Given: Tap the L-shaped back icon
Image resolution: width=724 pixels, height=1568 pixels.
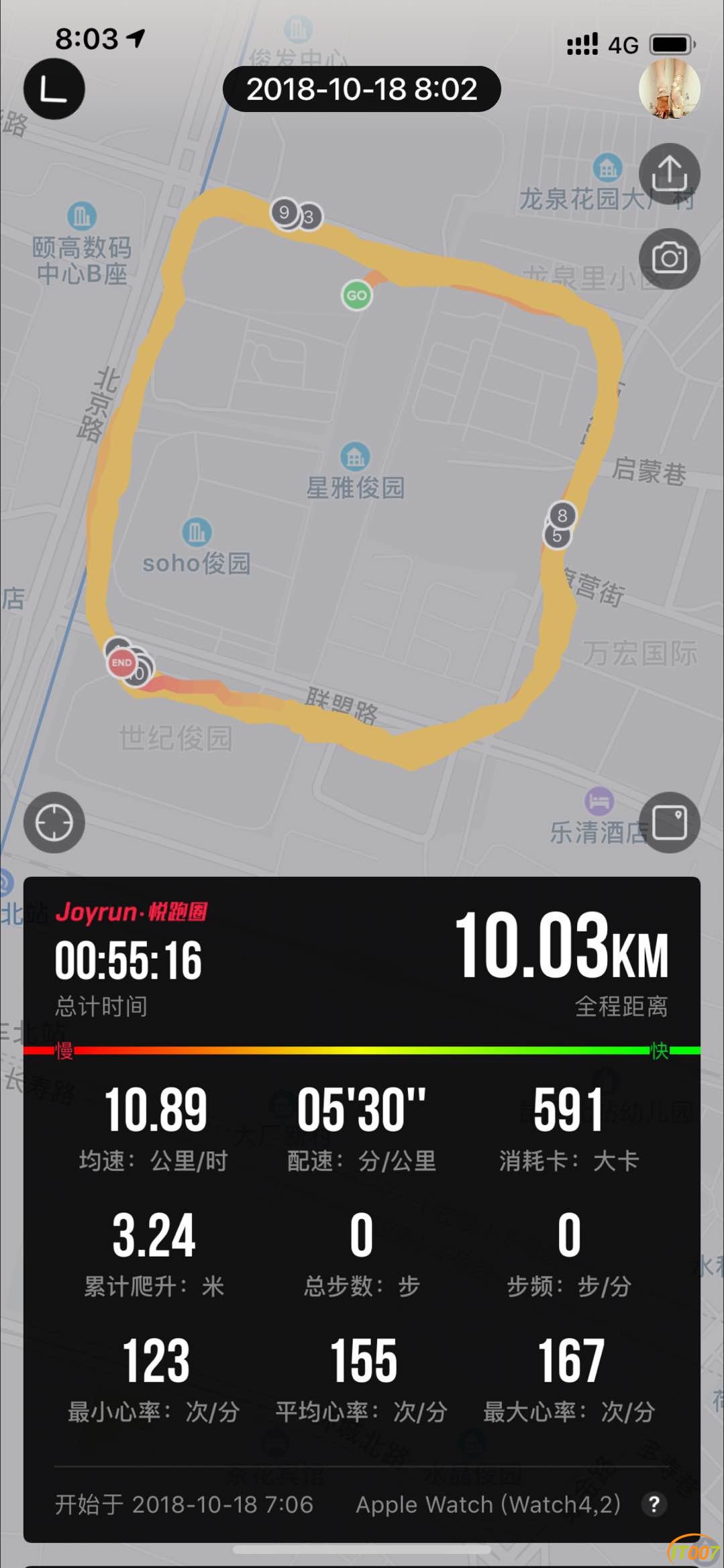Looking at the screenshot, I should click(54, 89).
